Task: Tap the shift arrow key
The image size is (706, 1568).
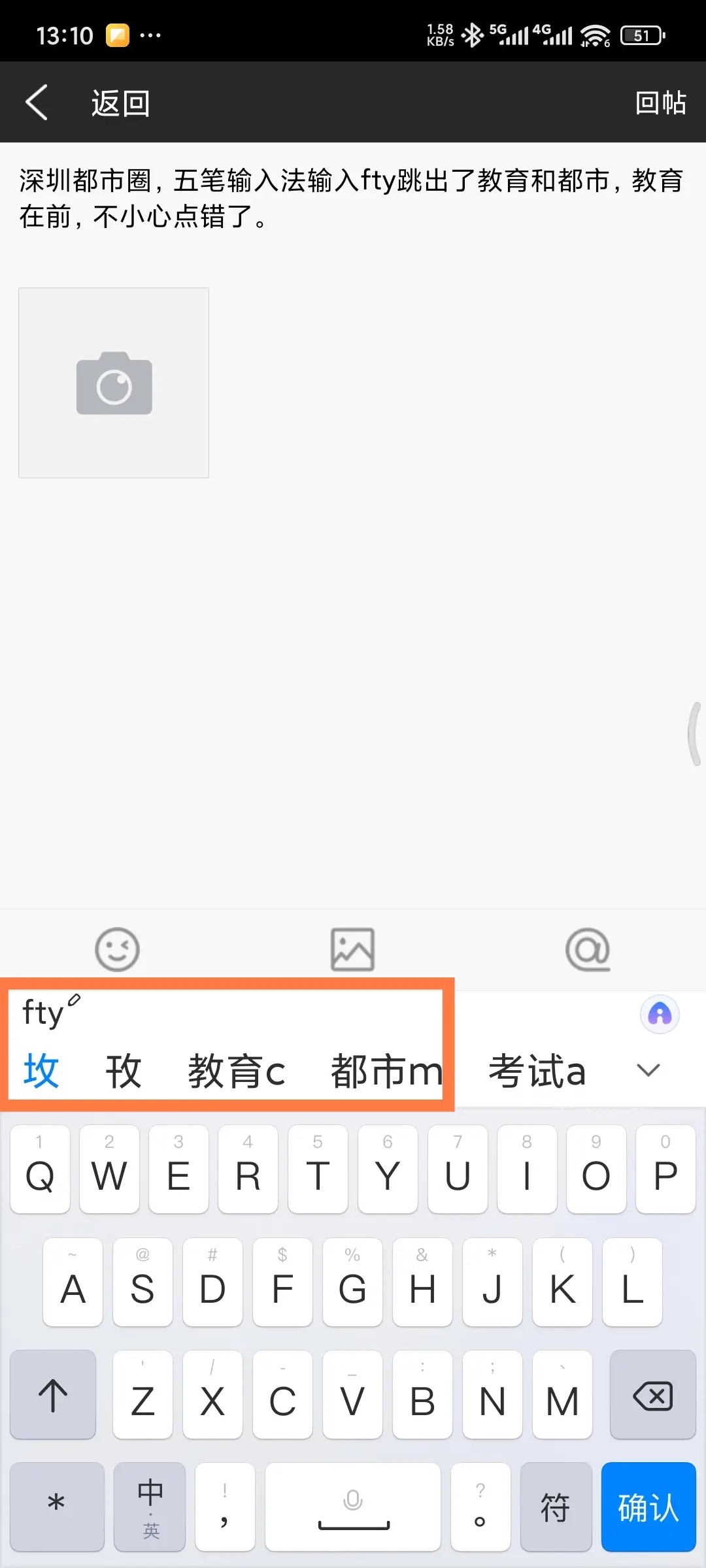Action: coord(53,1395)
